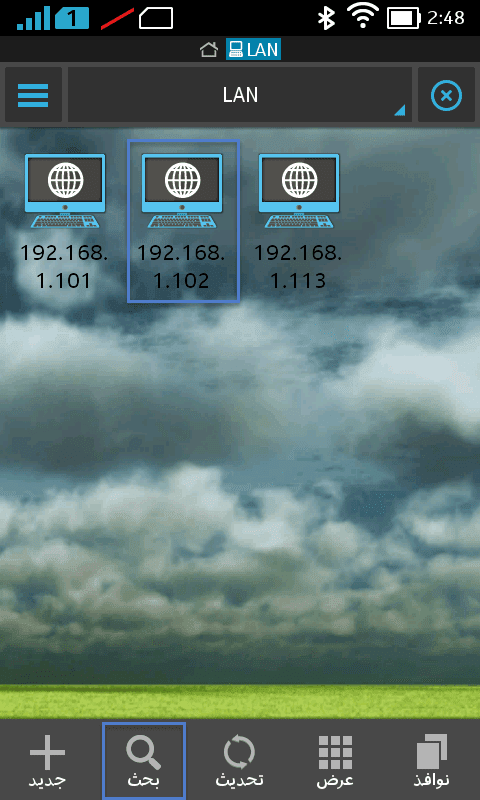This screenshot has height=800, width=480.
Task: Close the current window with X
Action: click(446, 95)
